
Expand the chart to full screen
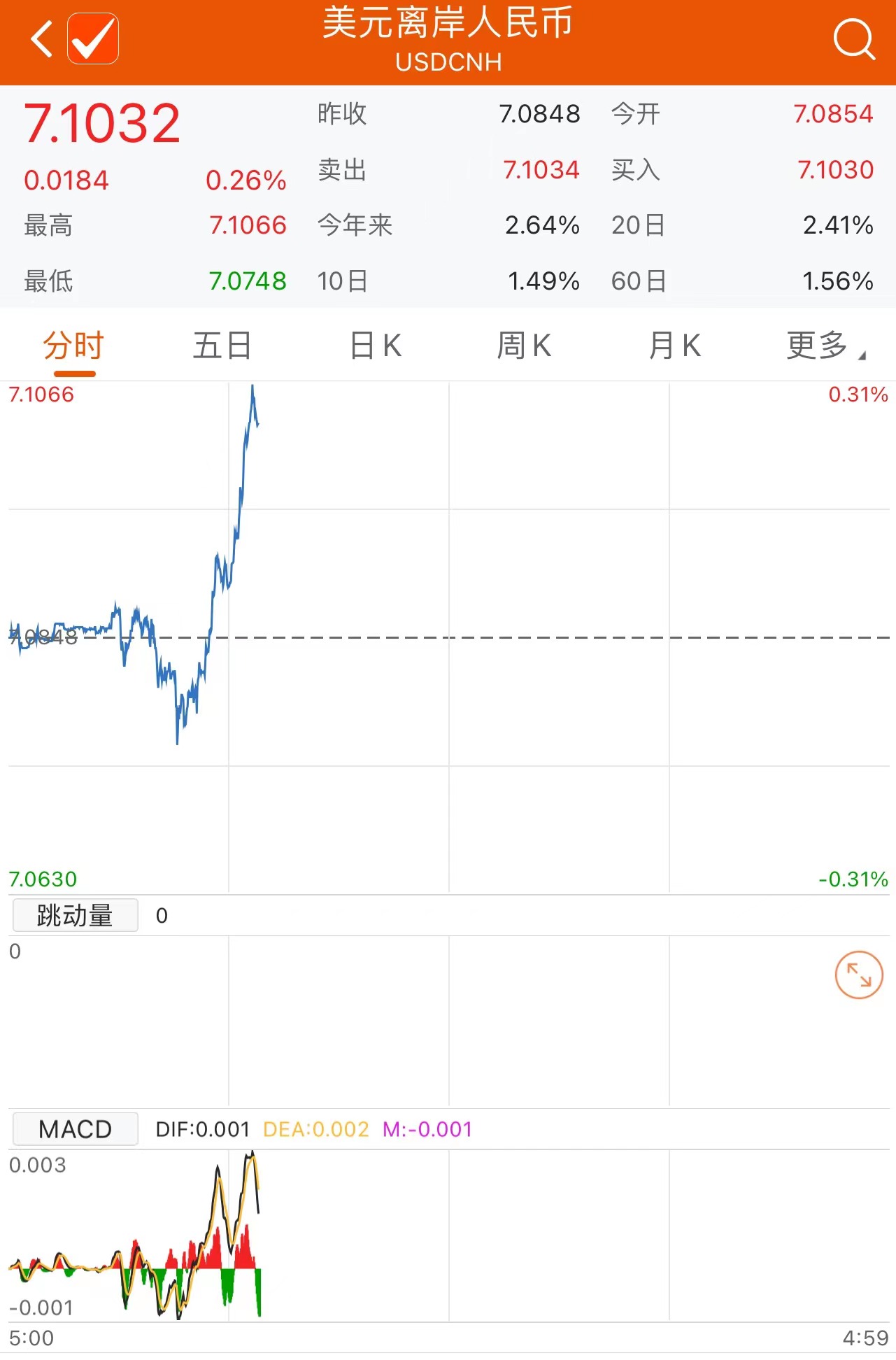pos(859,975)
